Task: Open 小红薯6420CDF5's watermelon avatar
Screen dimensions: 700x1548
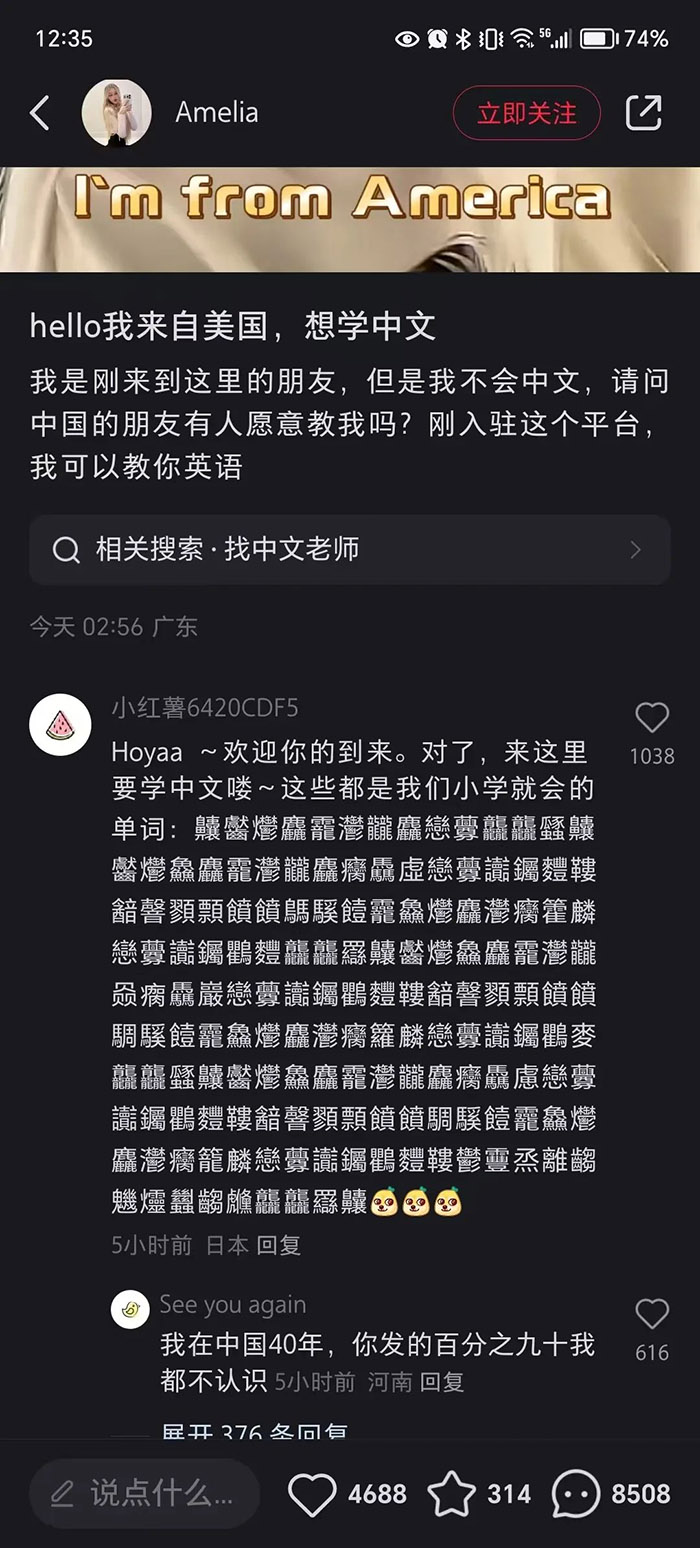Action: pos(61,724)
